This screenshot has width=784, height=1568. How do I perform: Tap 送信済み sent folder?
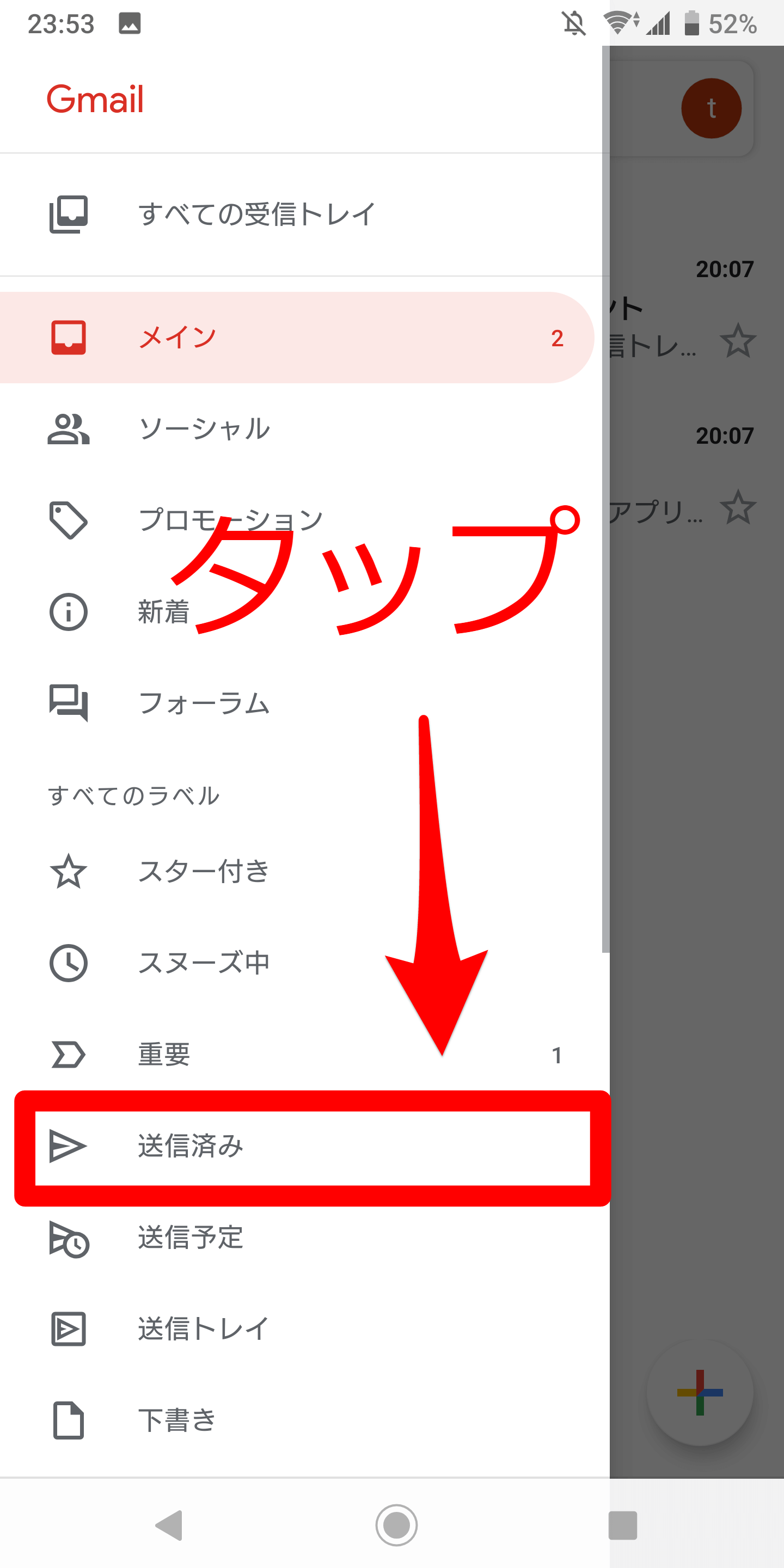(x=313, y=1147)
